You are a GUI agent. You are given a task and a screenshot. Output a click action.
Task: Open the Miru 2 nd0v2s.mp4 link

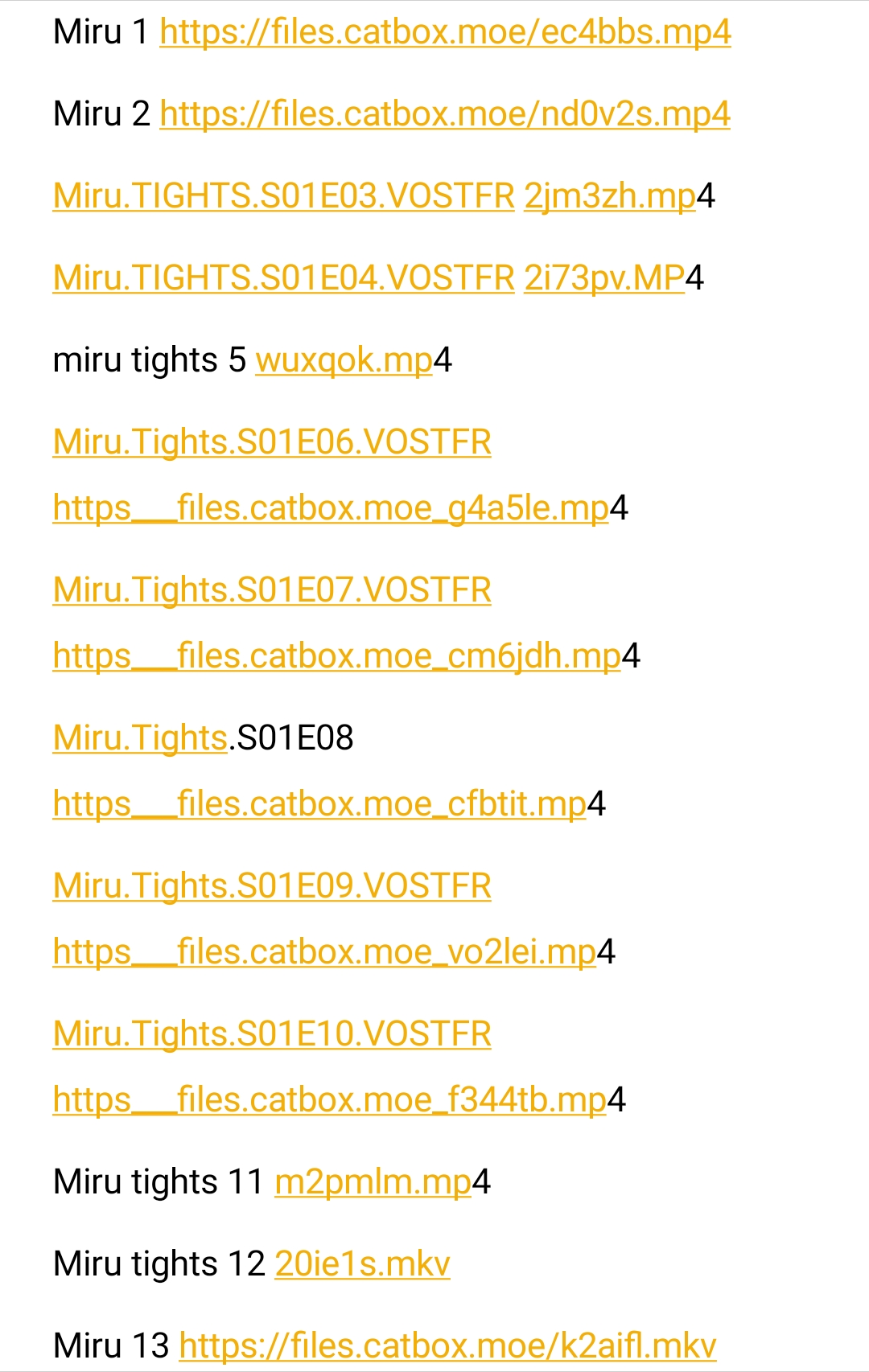445,114
